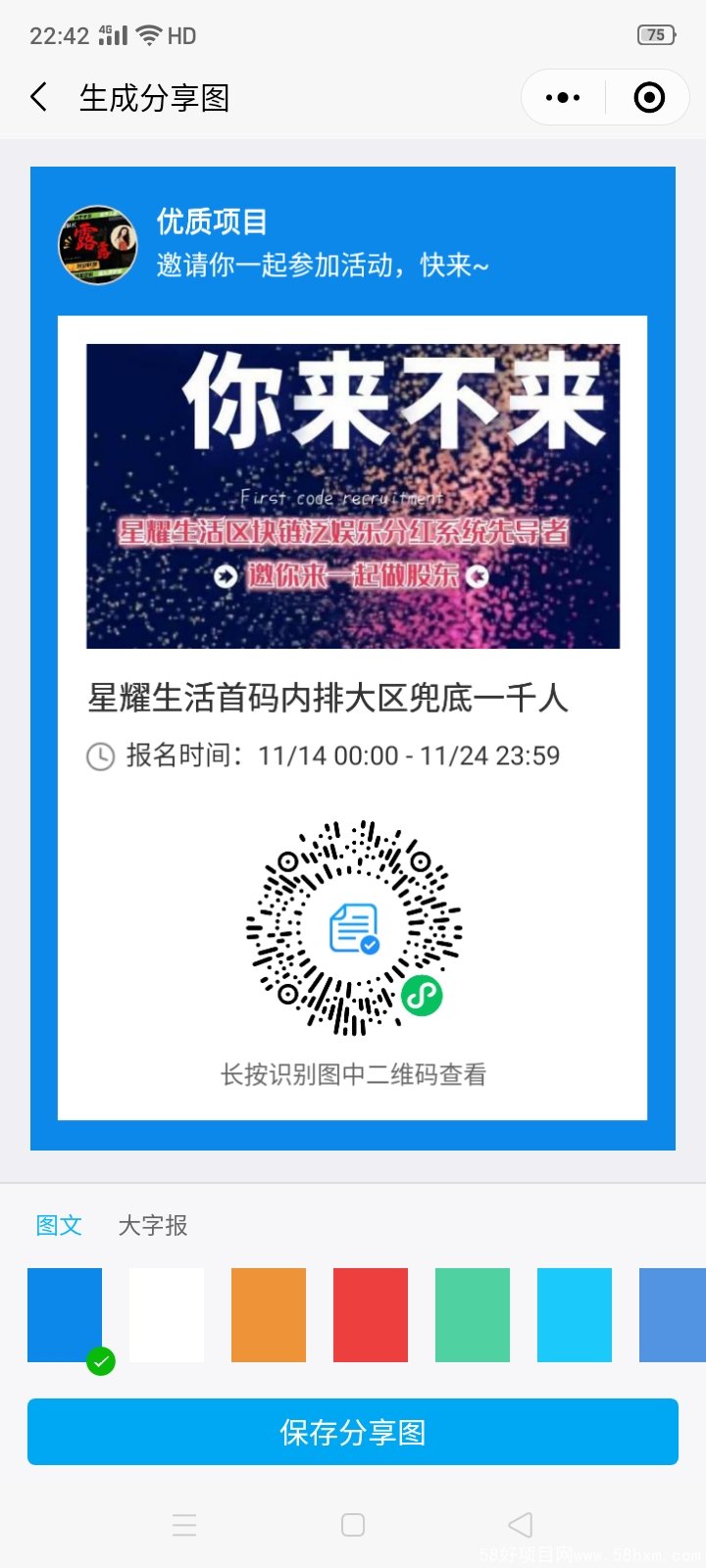Switch to the 图文 tab
706x1568 pixels.
[59, 1225]
